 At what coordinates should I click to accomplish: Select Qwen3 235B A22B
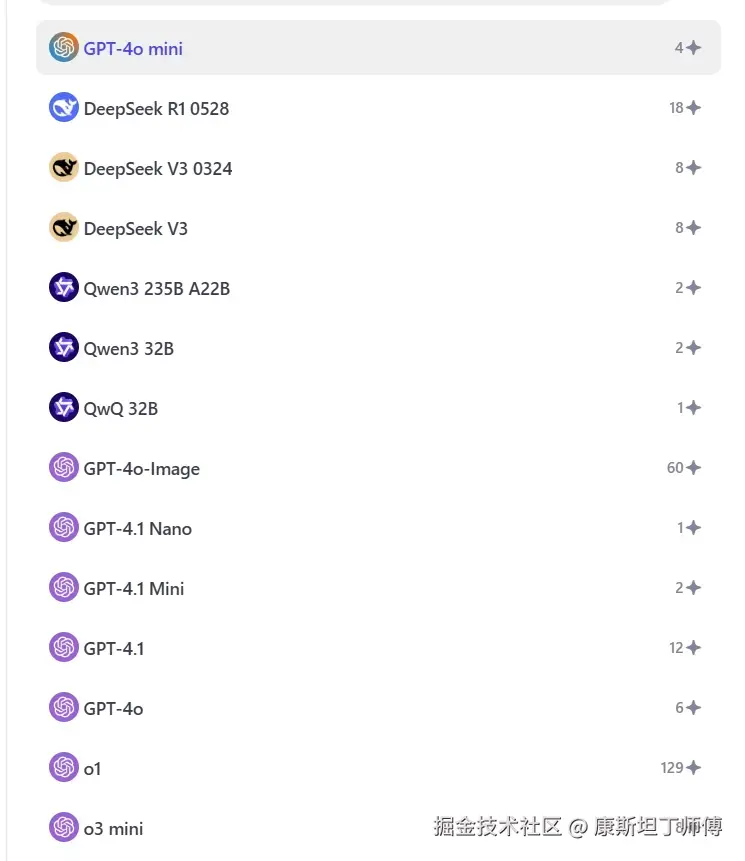(157, 288)
